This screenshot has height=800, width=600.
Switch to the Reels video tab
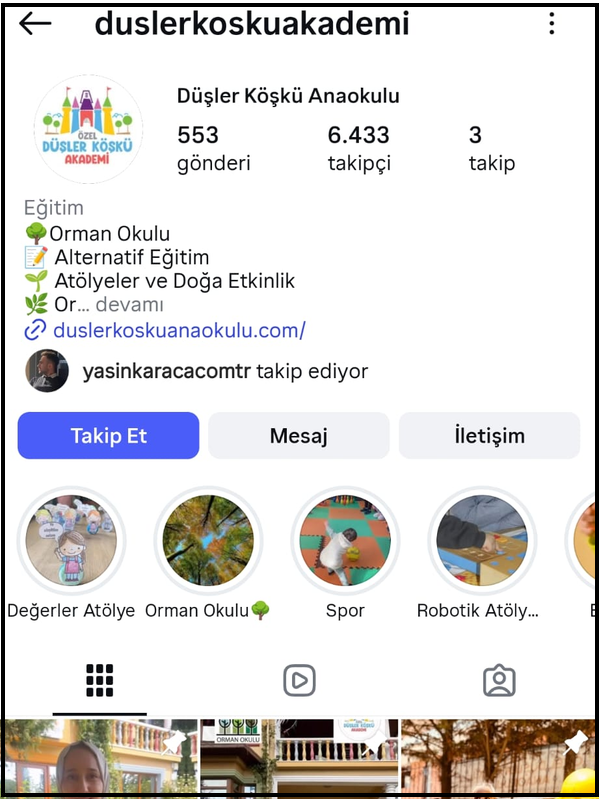299,680
